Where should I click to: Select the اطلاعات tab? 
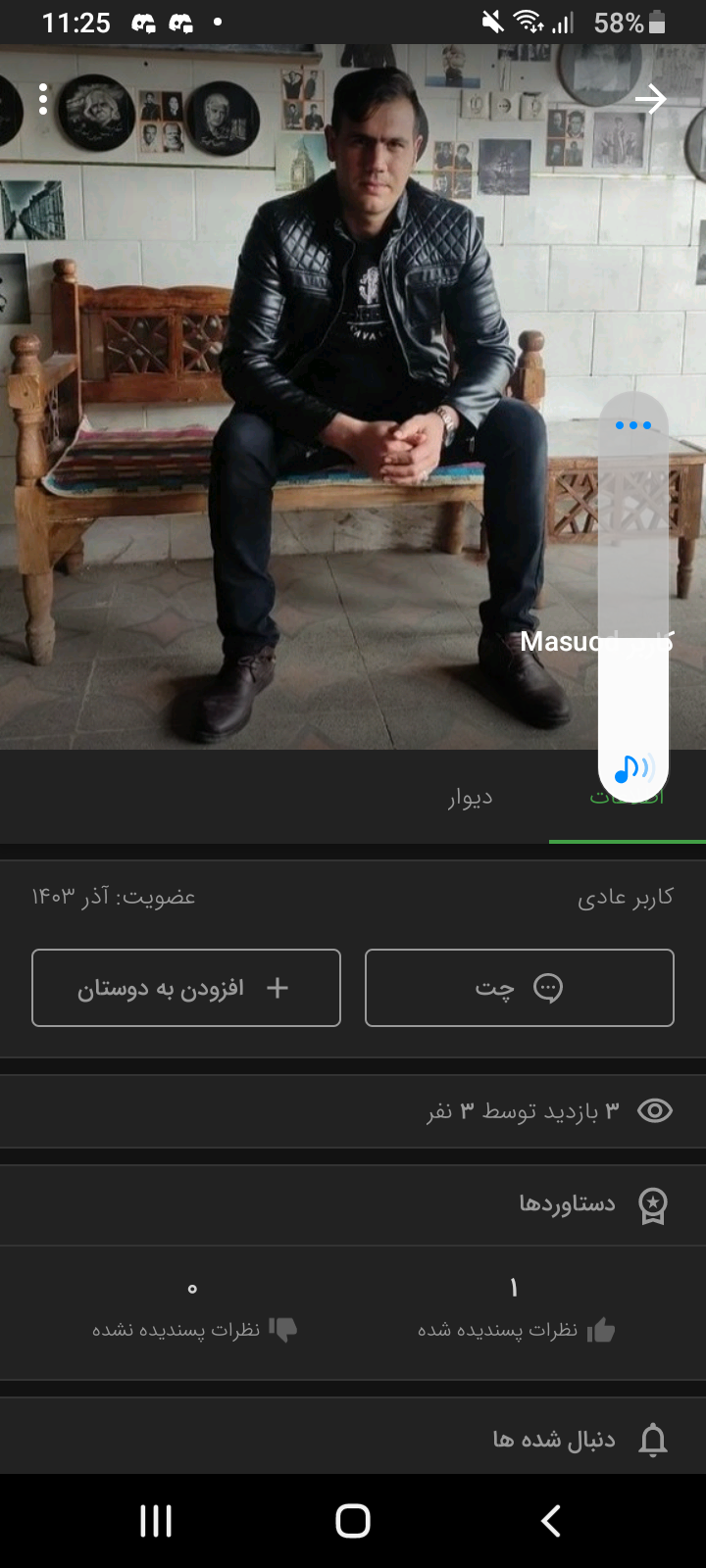point(628,798)
